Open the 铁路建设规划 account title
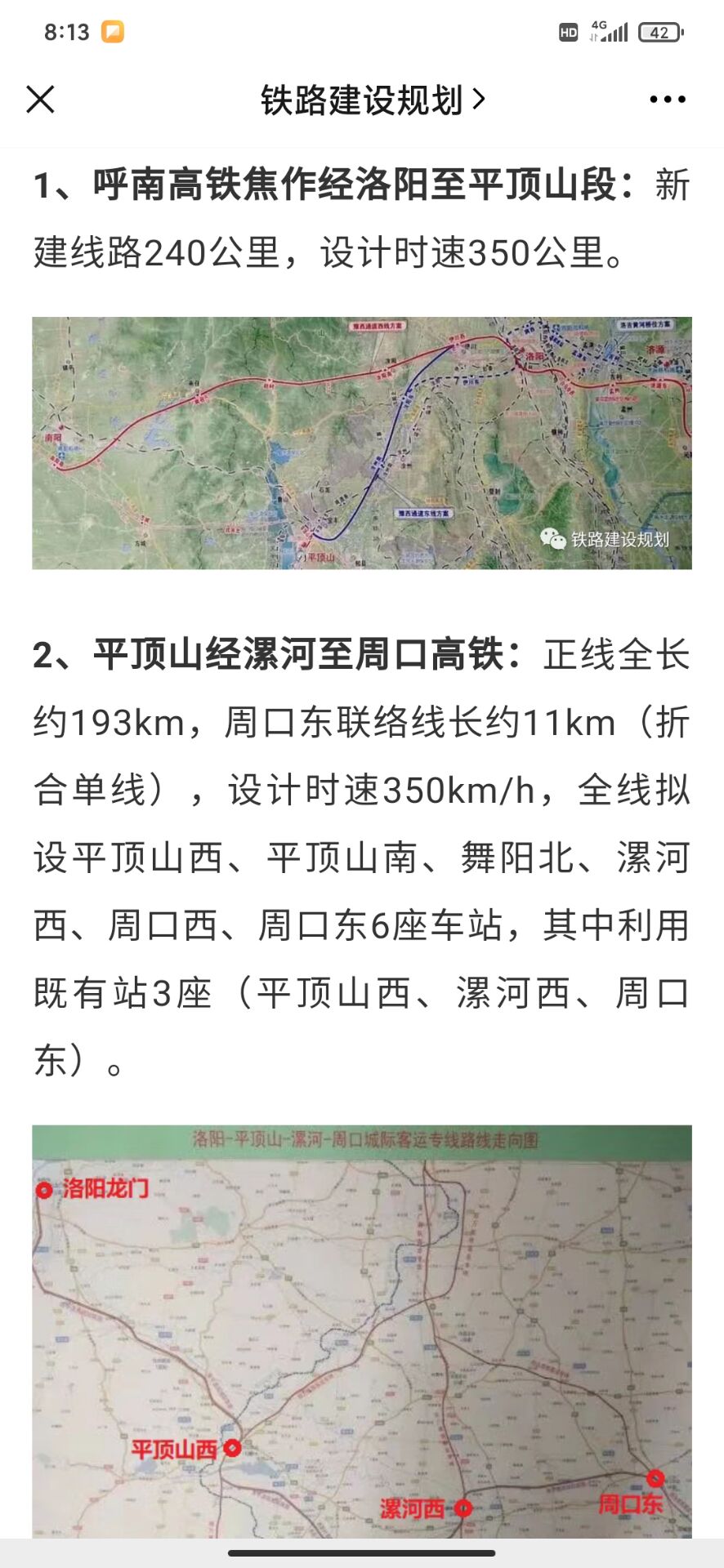This screenshot has height=1568, width=724. (373, 100)
